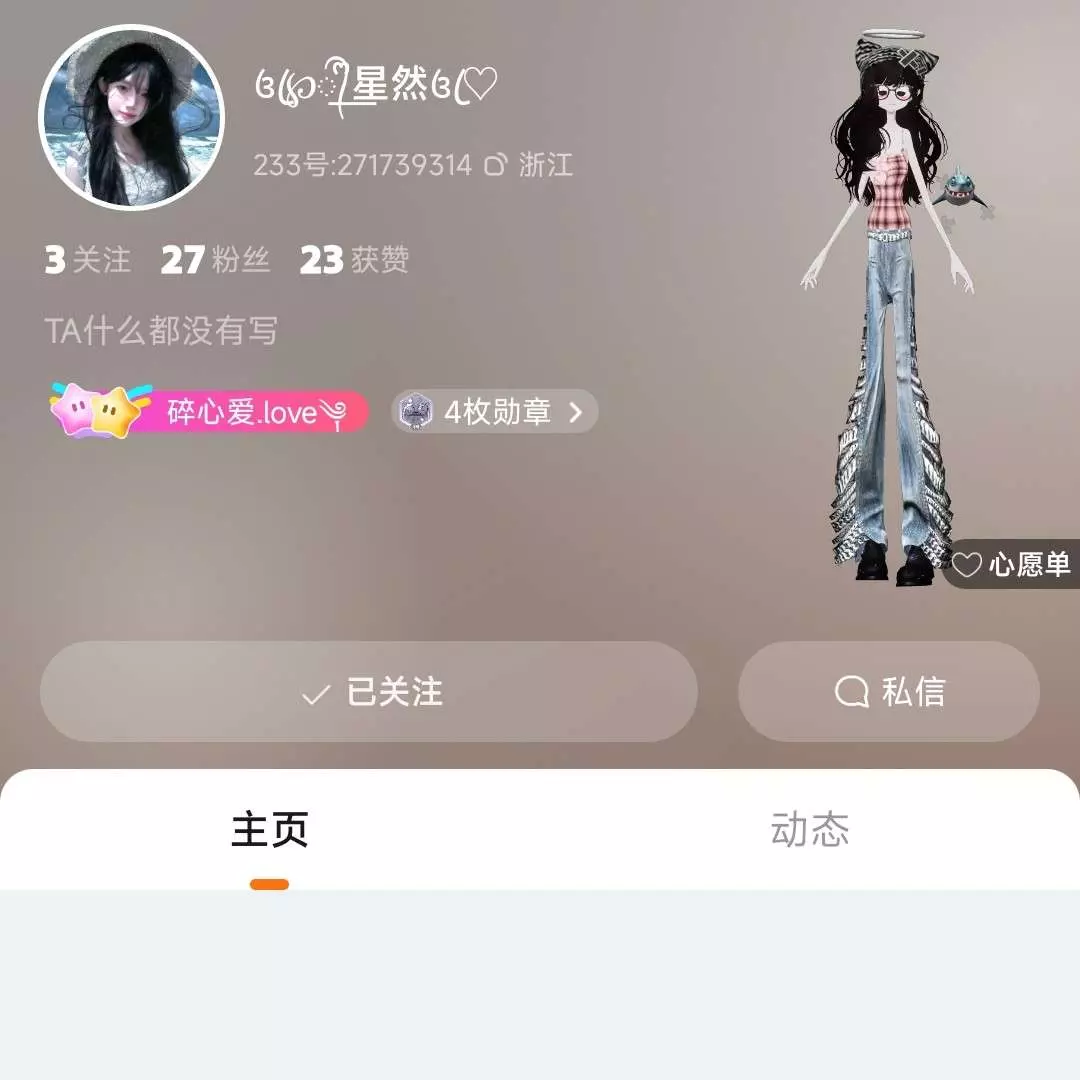Switch to the 主页 tab
This screenshot has height=1080, width=1080.
(270, 831)
